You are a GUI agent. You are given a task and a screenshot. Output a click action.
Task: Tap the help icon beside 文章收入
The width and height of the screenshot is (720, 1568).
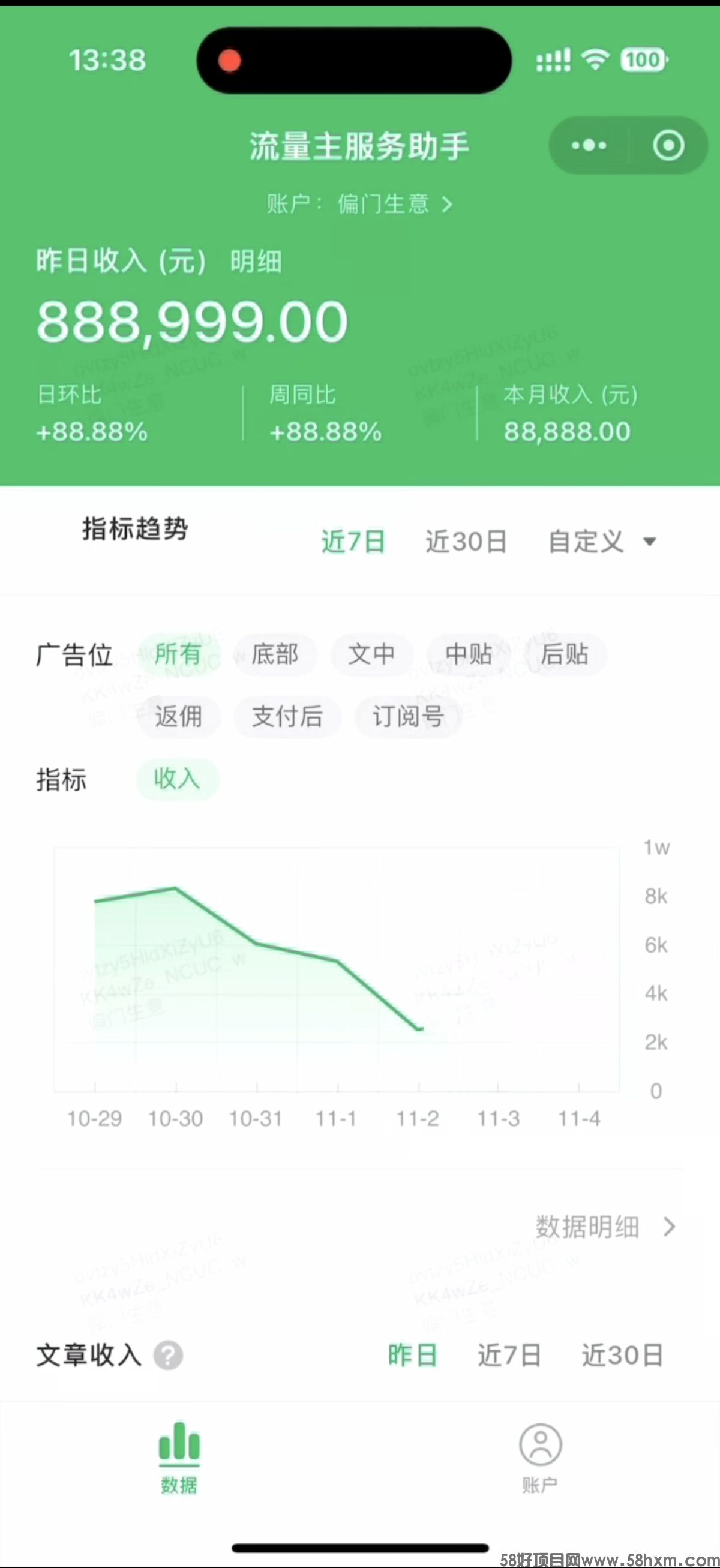pyautogui.click(x=168, y=1356)
